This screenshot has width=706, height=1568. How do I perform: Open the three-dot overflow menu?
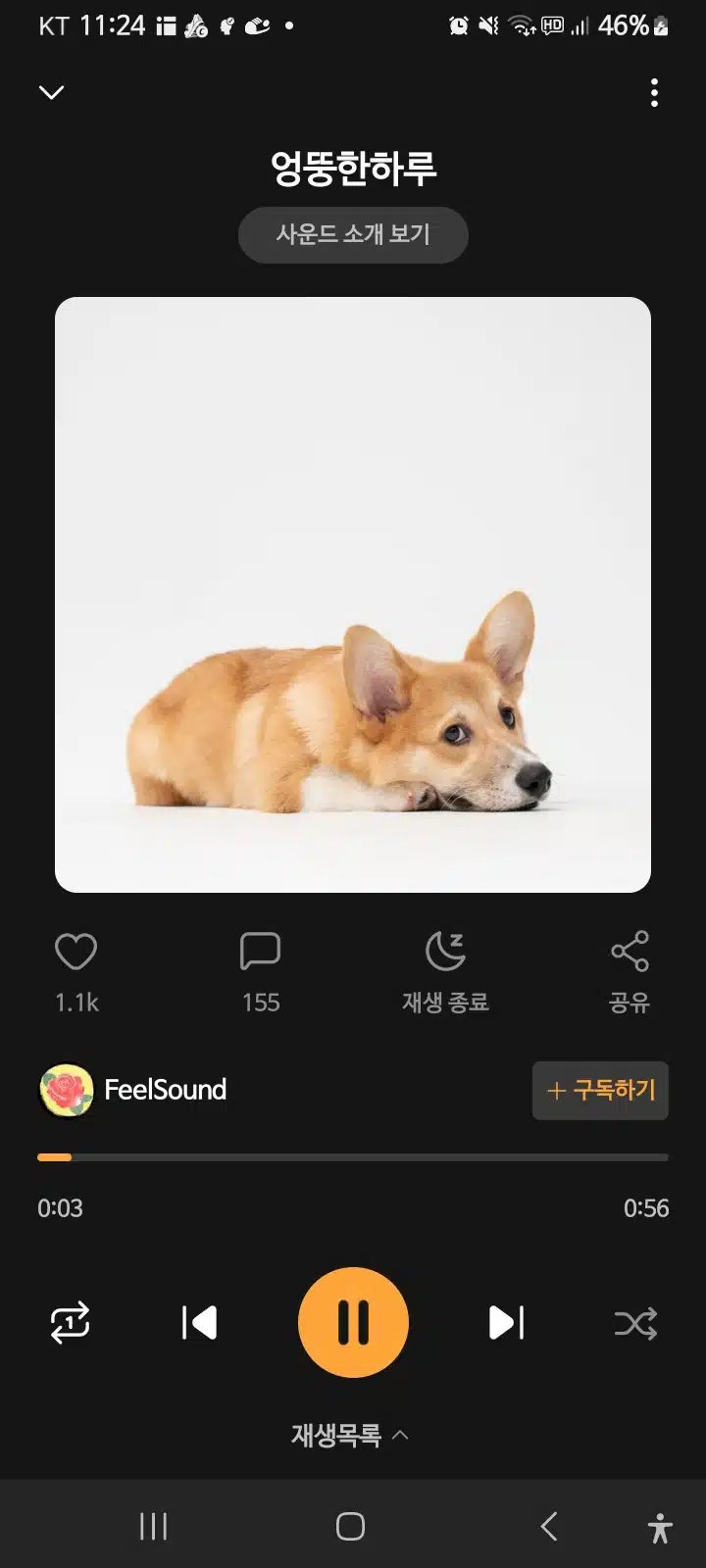(x=654, y=92)
